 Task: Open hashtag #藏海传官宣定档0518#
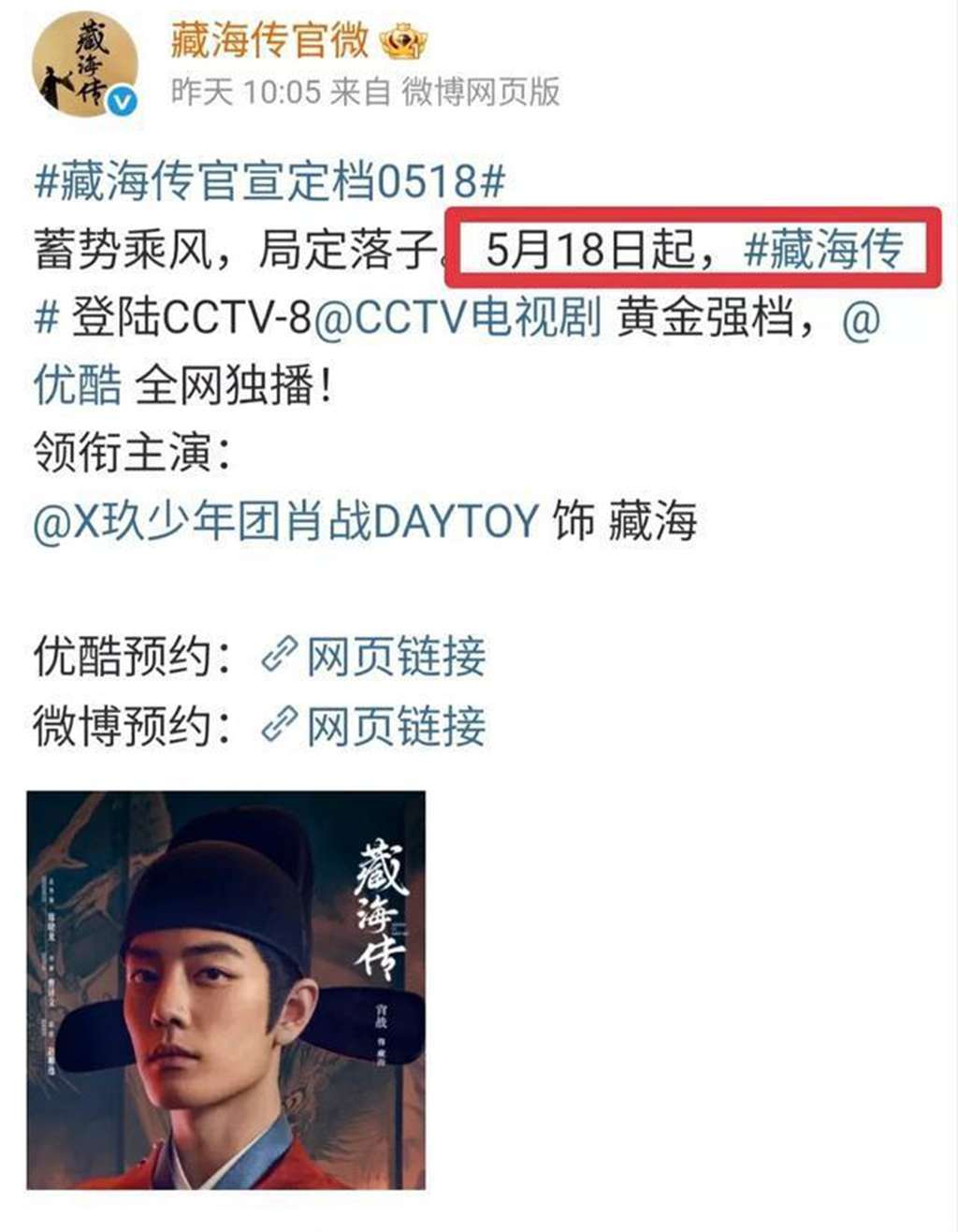(x=270, y=180)
